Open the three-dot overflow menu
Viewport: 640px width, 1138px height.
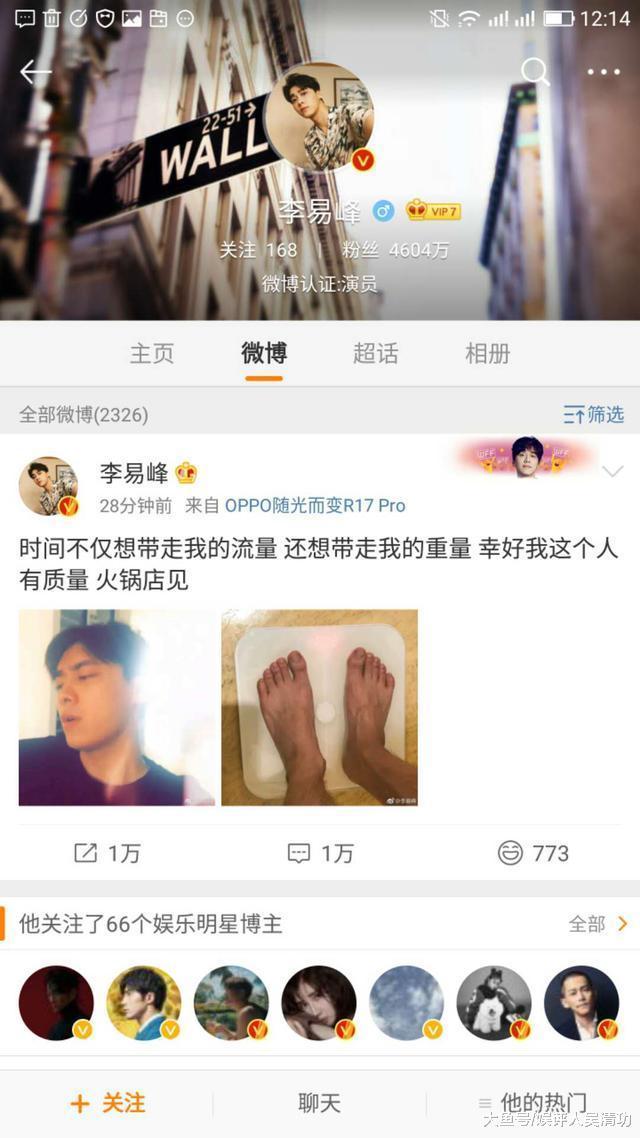coord(604,72)
